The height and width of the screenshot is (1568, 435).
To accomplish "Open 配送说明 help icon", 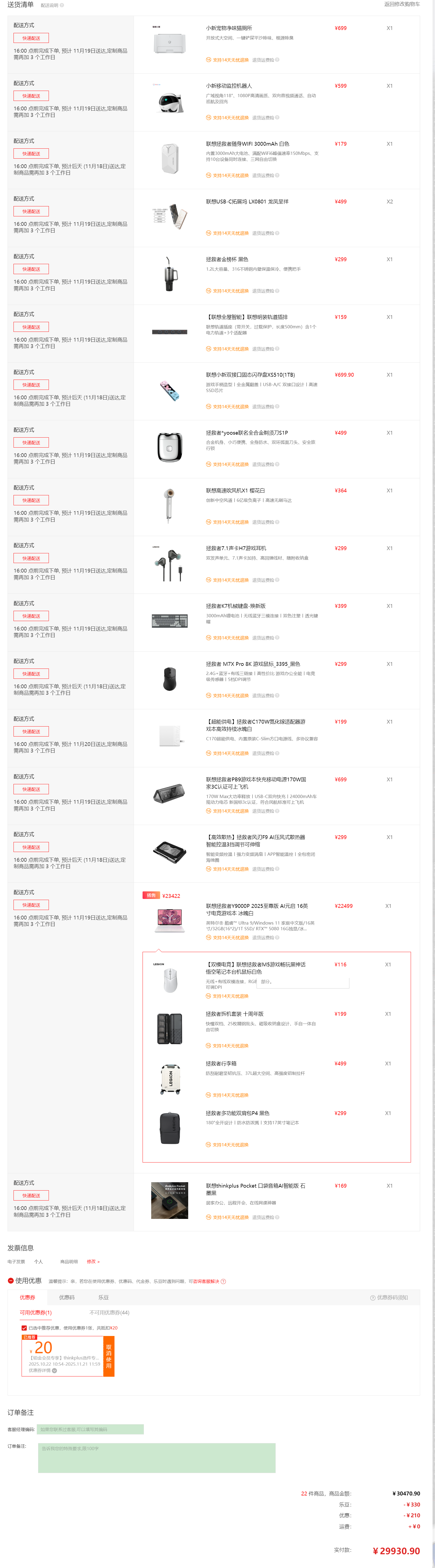I will pos(62,5).
